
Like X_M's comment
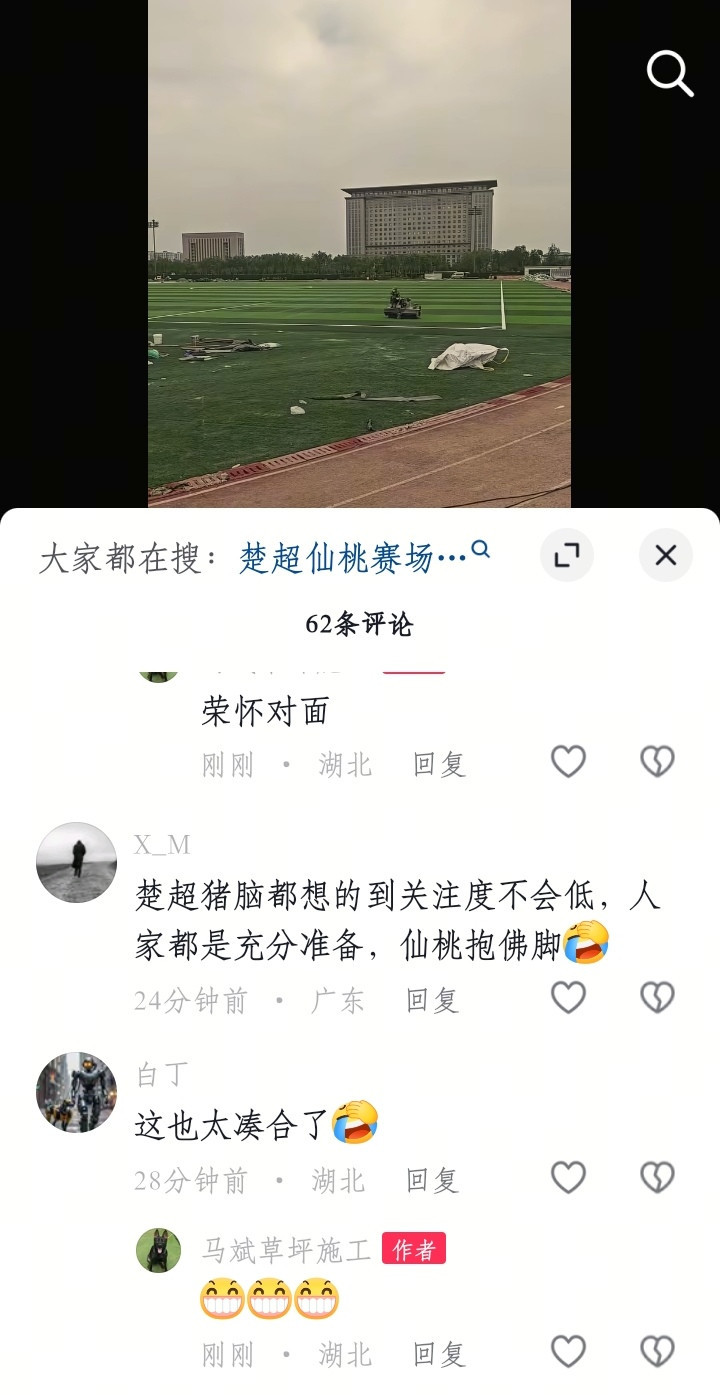pos(568,997)
